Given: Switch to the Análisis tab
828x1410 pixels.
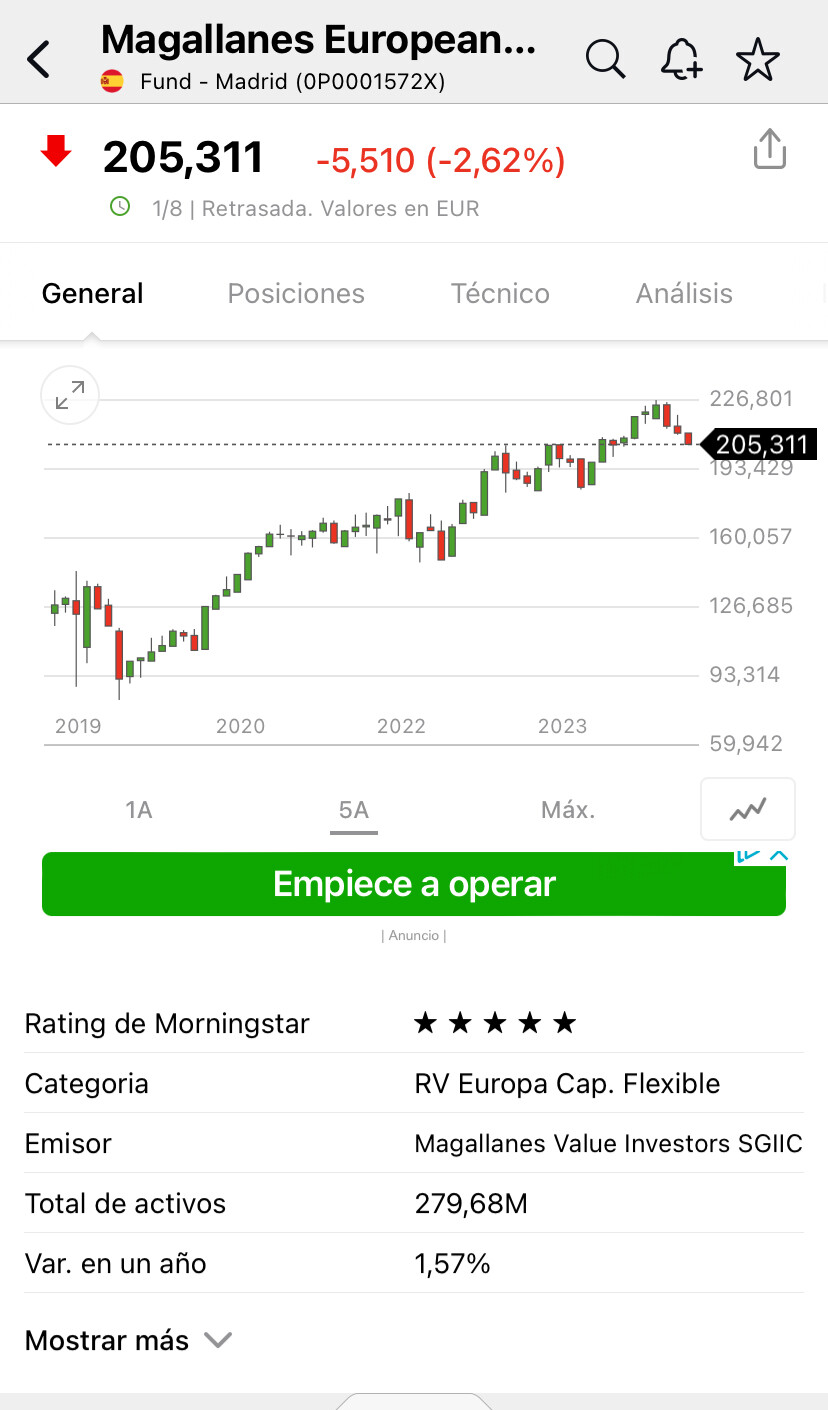Looking at the screenshot, I should [684, 293].
